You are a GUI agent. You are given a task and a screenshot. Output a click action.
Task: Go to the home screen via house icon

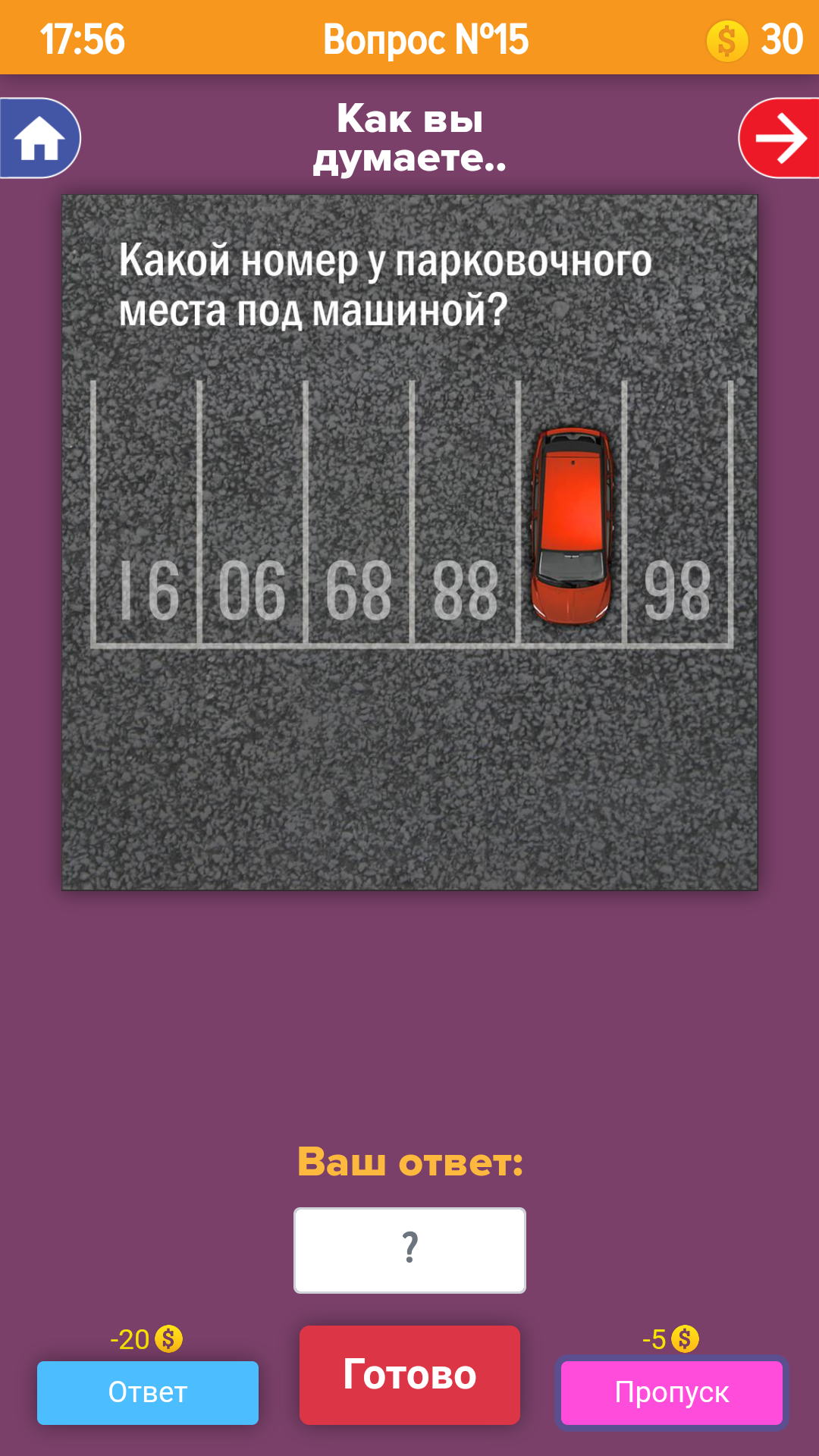click(39, 138)
